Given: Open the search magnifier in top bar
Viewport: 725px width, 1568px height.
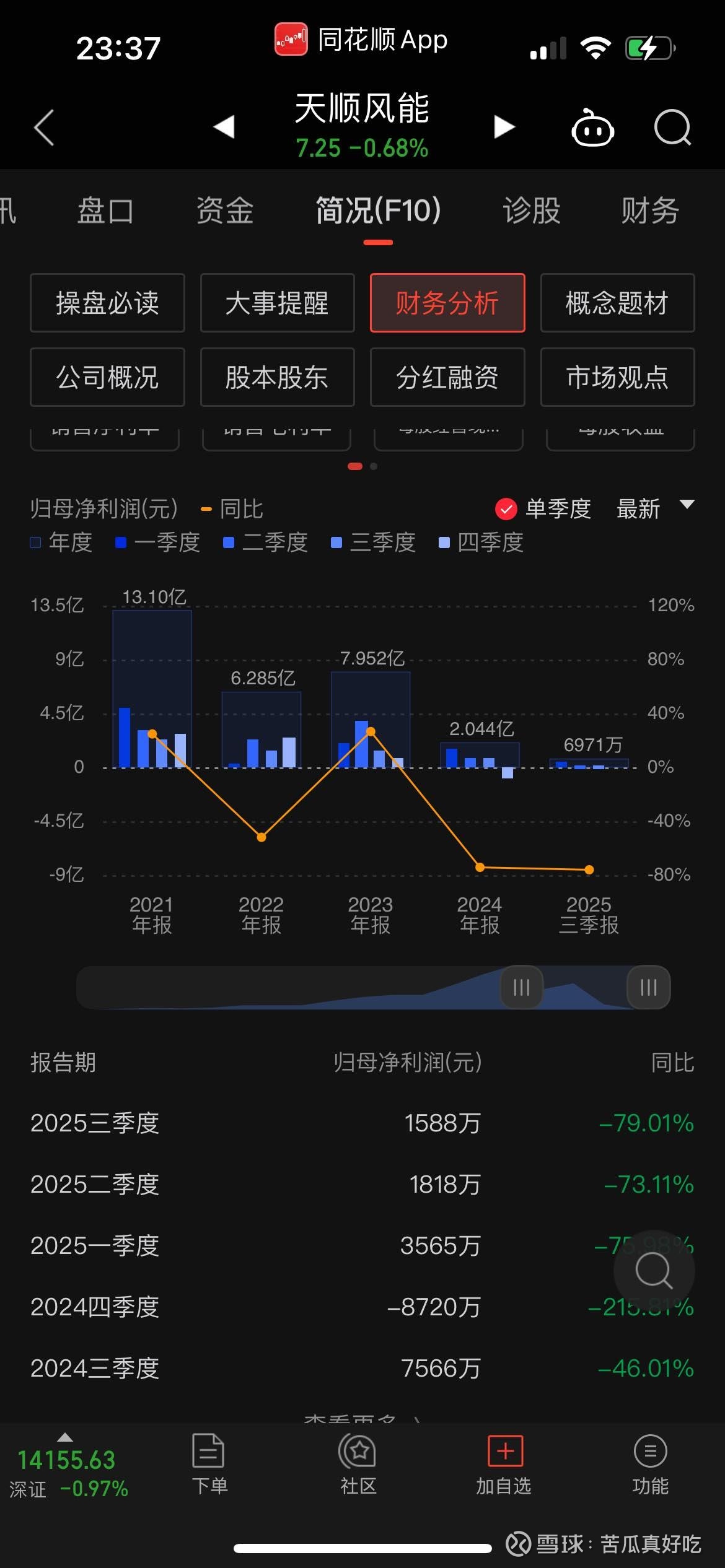Looking at the screenshot, I should coord(672,128).
